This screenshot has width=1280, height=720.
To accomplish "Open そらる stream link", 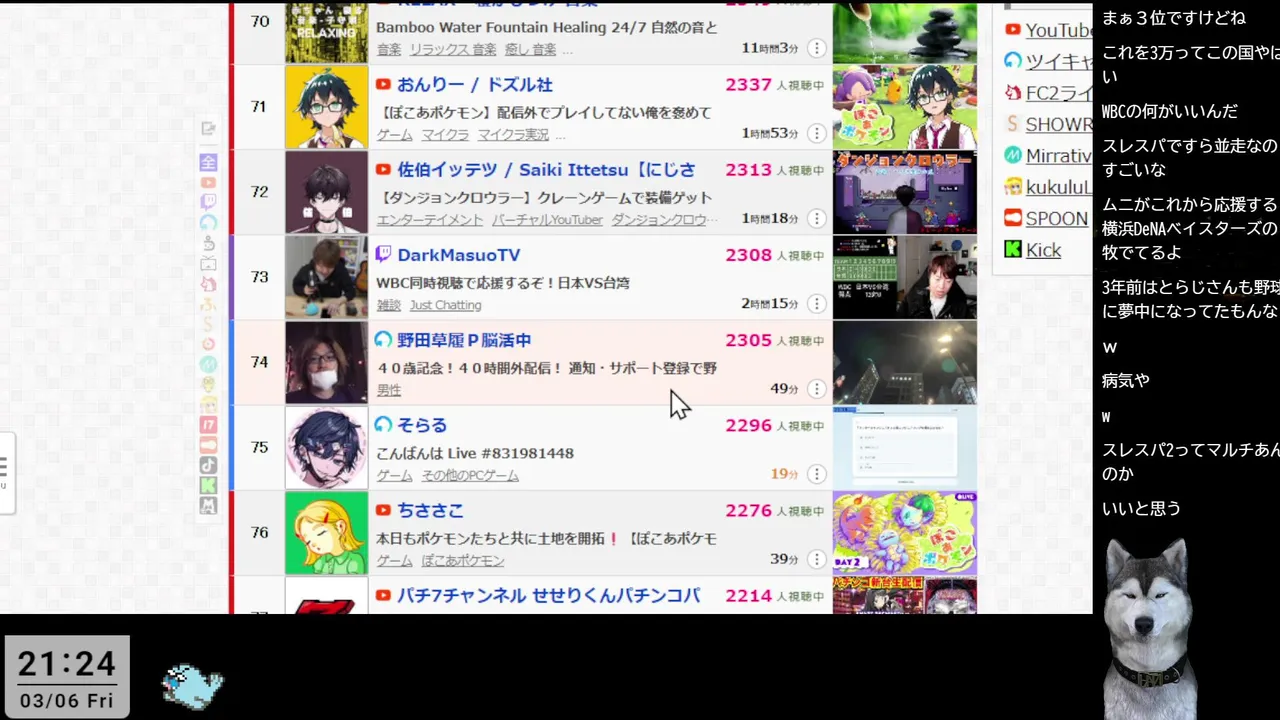I will point(421,425).
